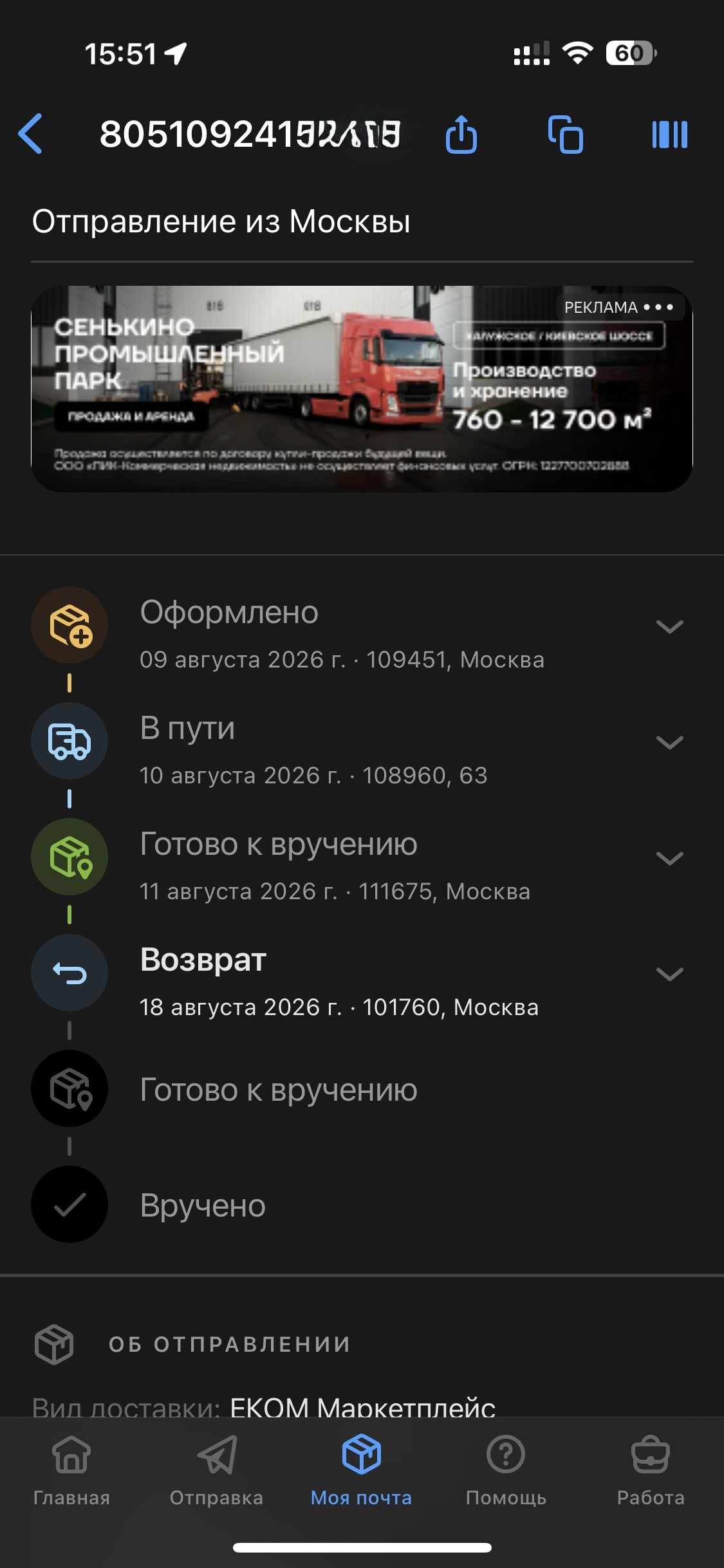Switch to the Главная tab
This screenshot has height=1568, width=724.
(x=71, y=1470)
